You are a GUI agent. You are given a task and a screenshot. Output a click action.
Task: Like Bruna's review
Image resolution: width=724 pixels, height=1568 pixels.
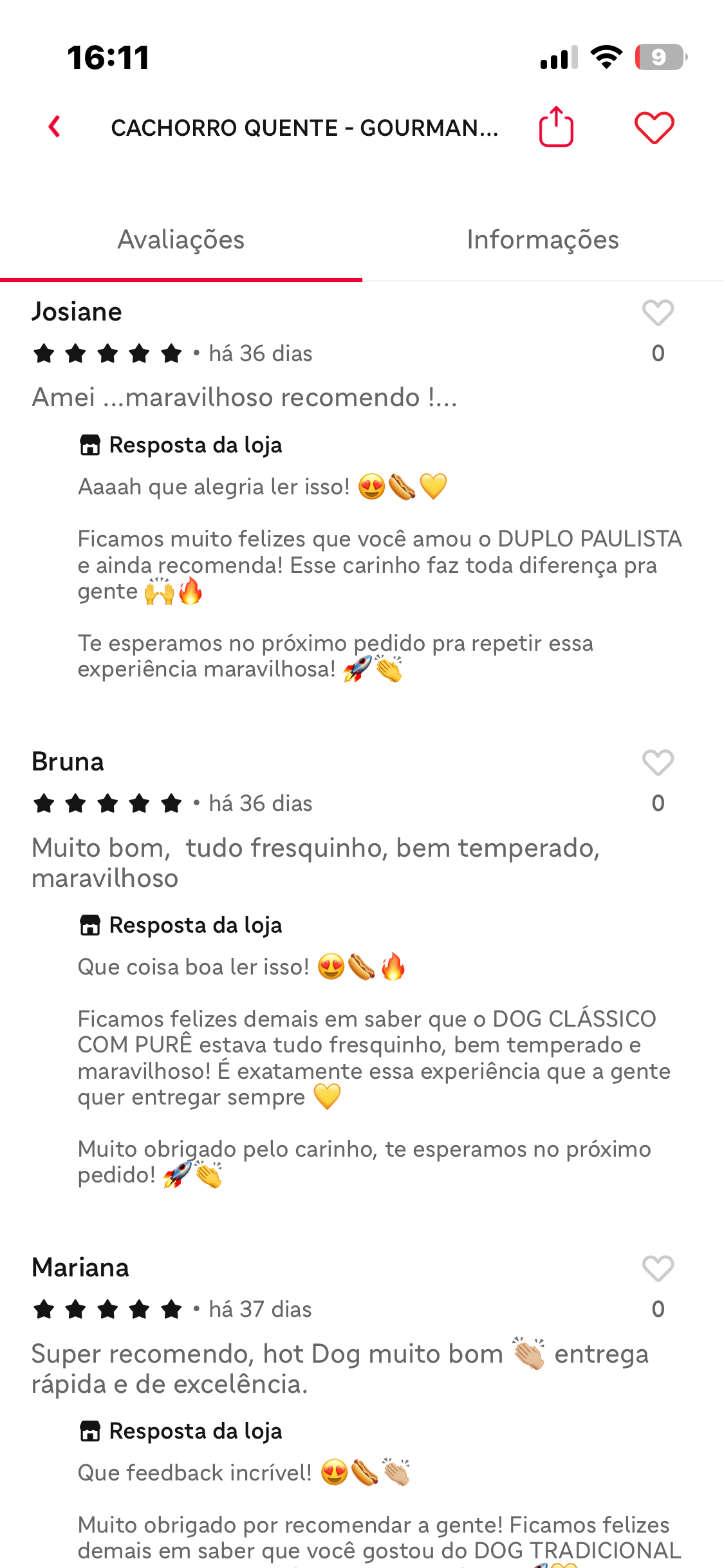click(658, 763)
